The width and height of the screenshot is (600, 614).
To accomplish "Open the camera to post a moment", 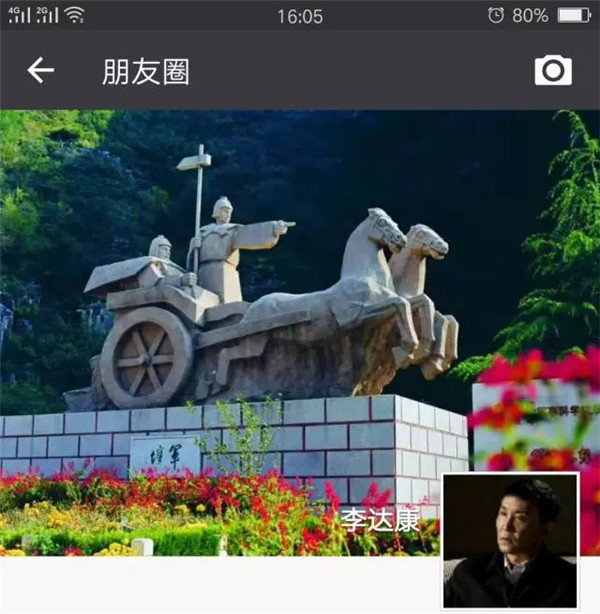I will coord(553,70).
